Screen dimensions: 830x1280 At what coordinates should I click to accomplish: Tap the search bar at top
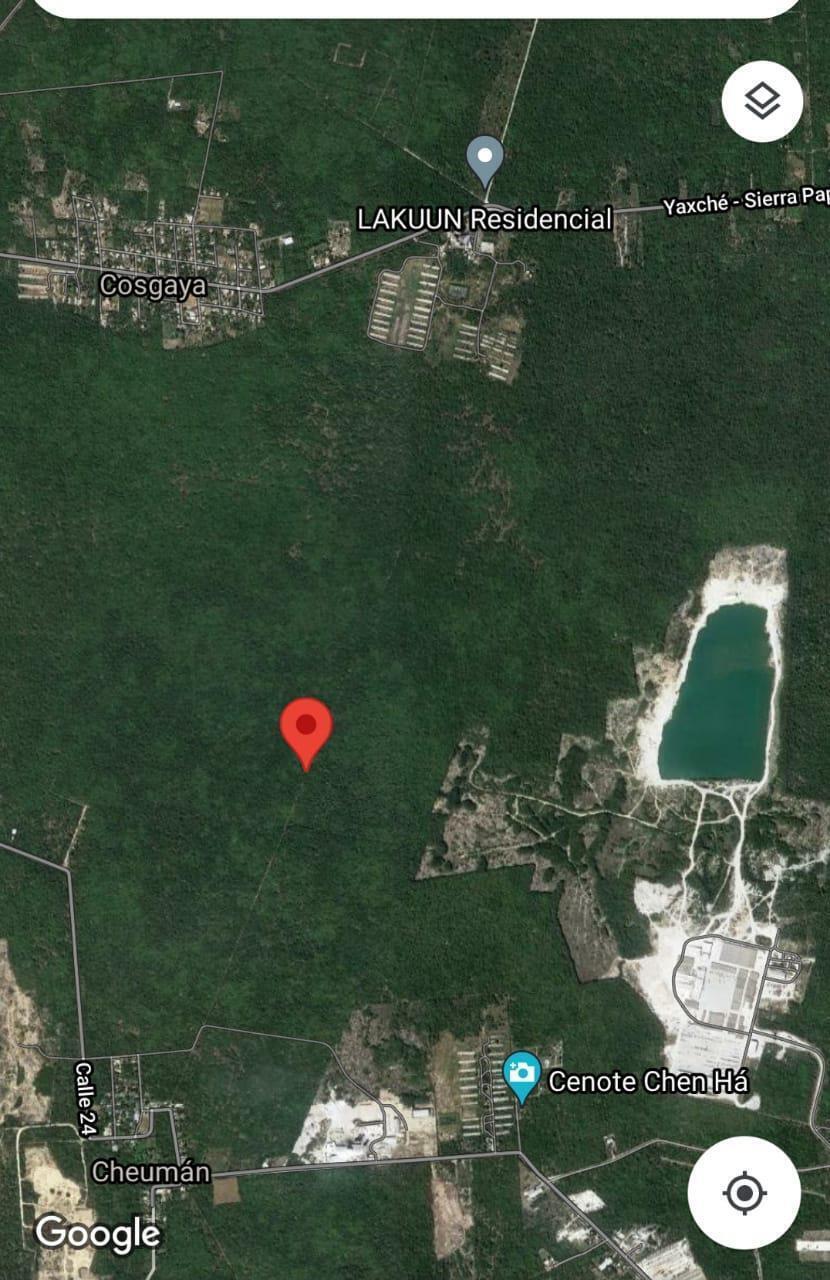(x=415, y=8)
